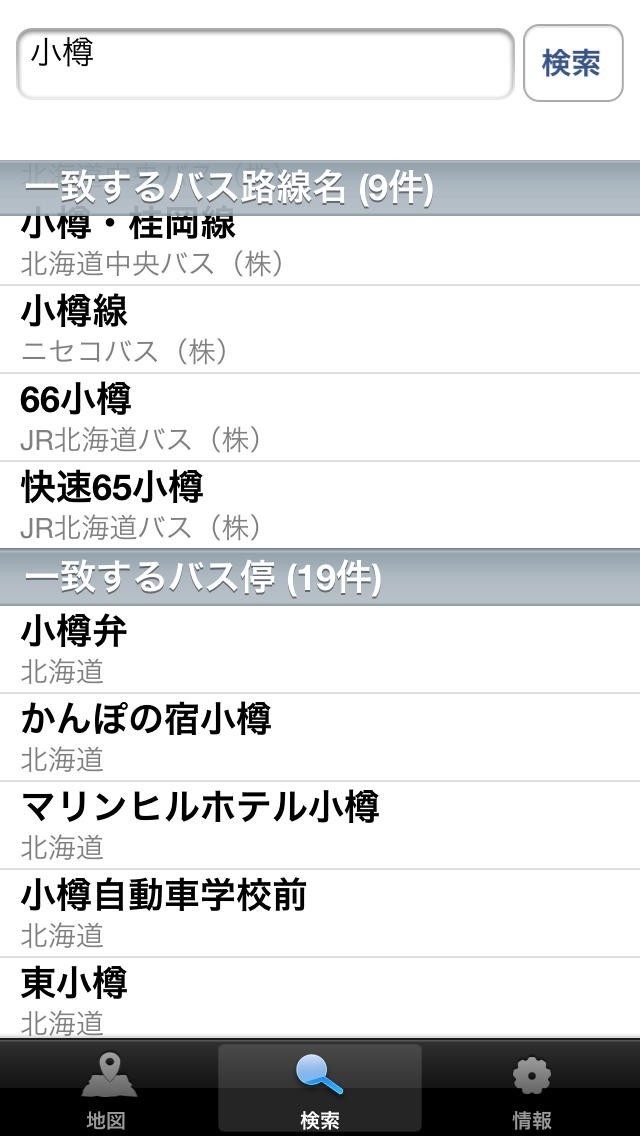Open the 小樽弁 bus stop
Image resolution: width=640 pixels, height=1136 pixels.
(x=320, y=649)
